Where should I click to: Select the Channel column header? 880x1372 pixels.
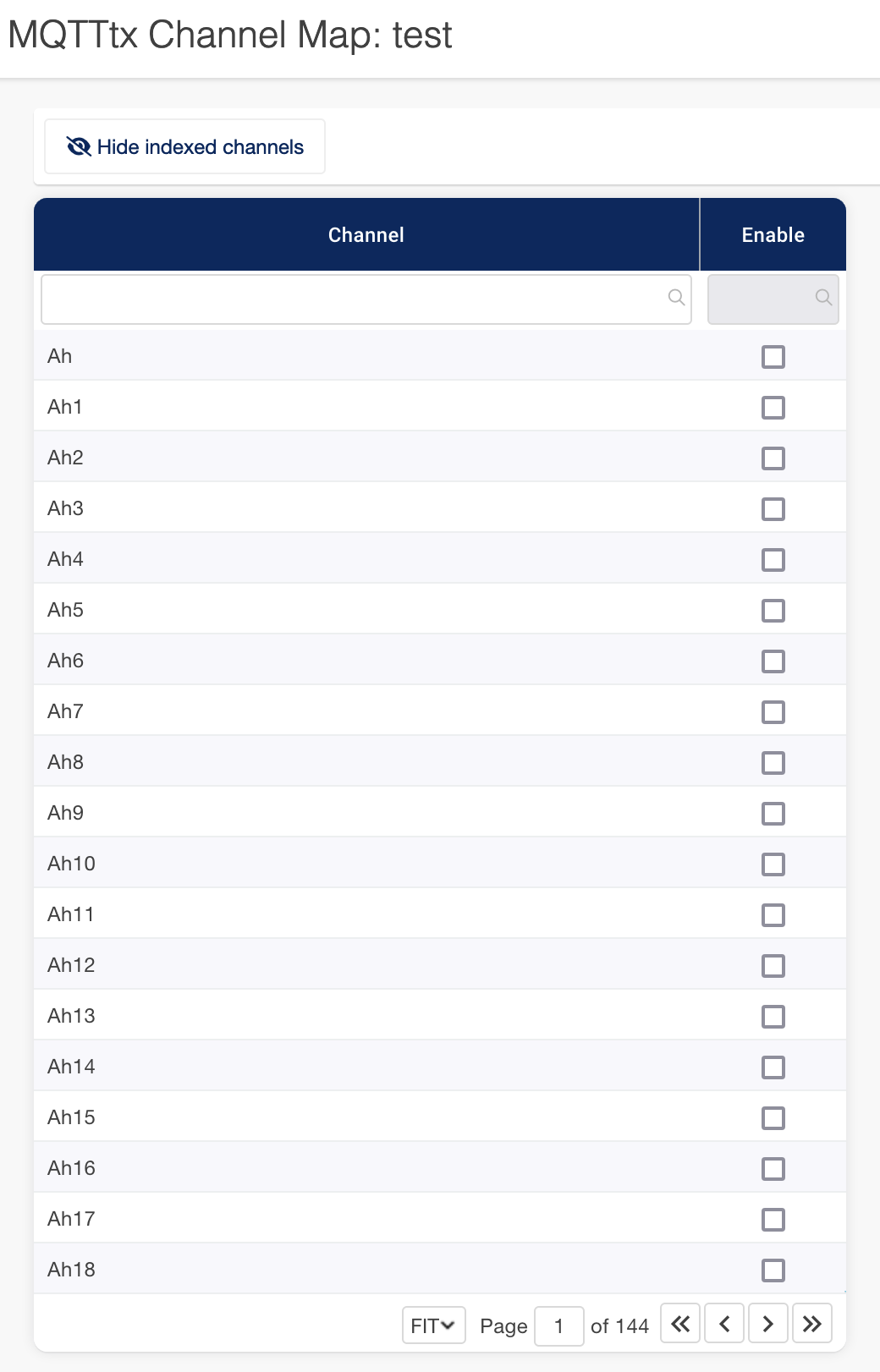[366, 234]
